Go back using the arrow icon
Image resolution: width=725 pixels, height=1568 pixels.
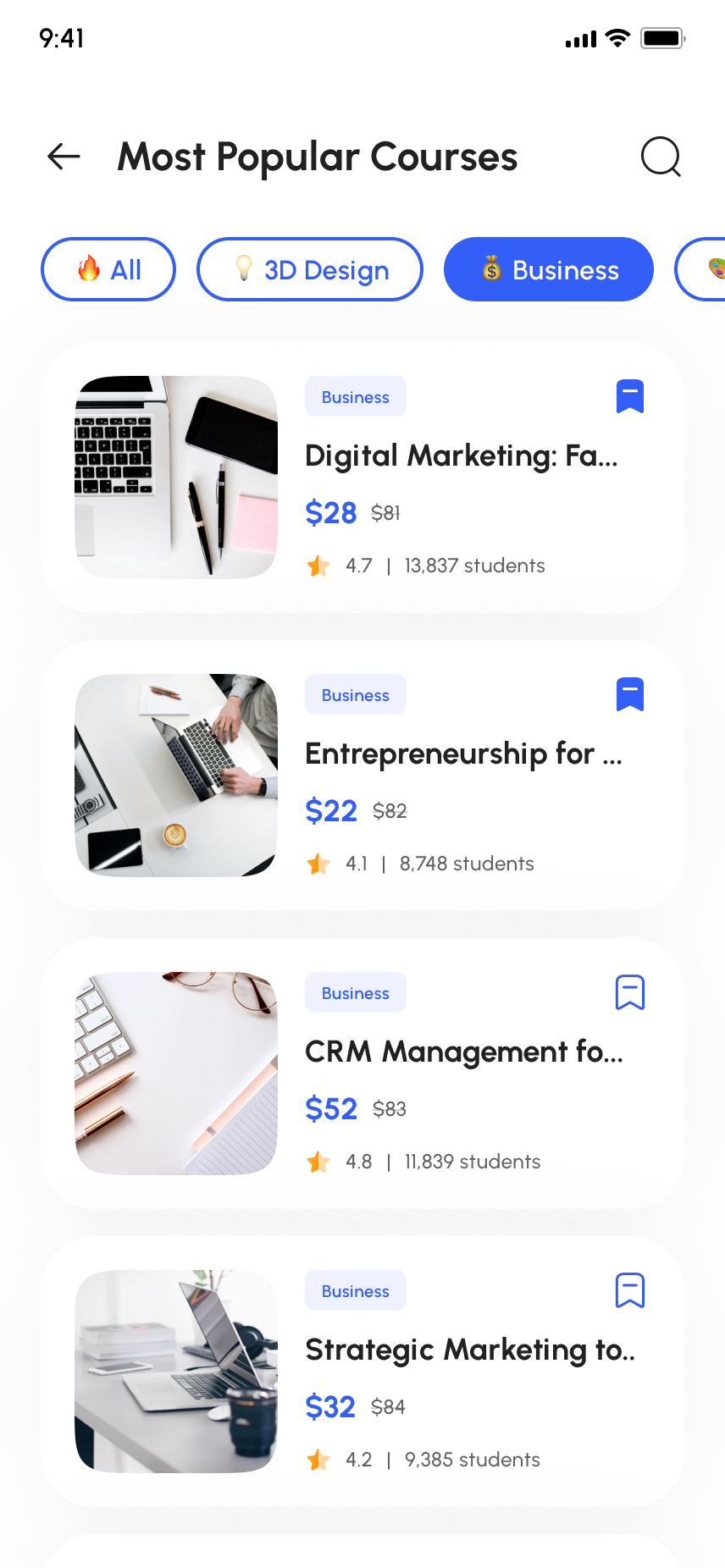[64, 157]
